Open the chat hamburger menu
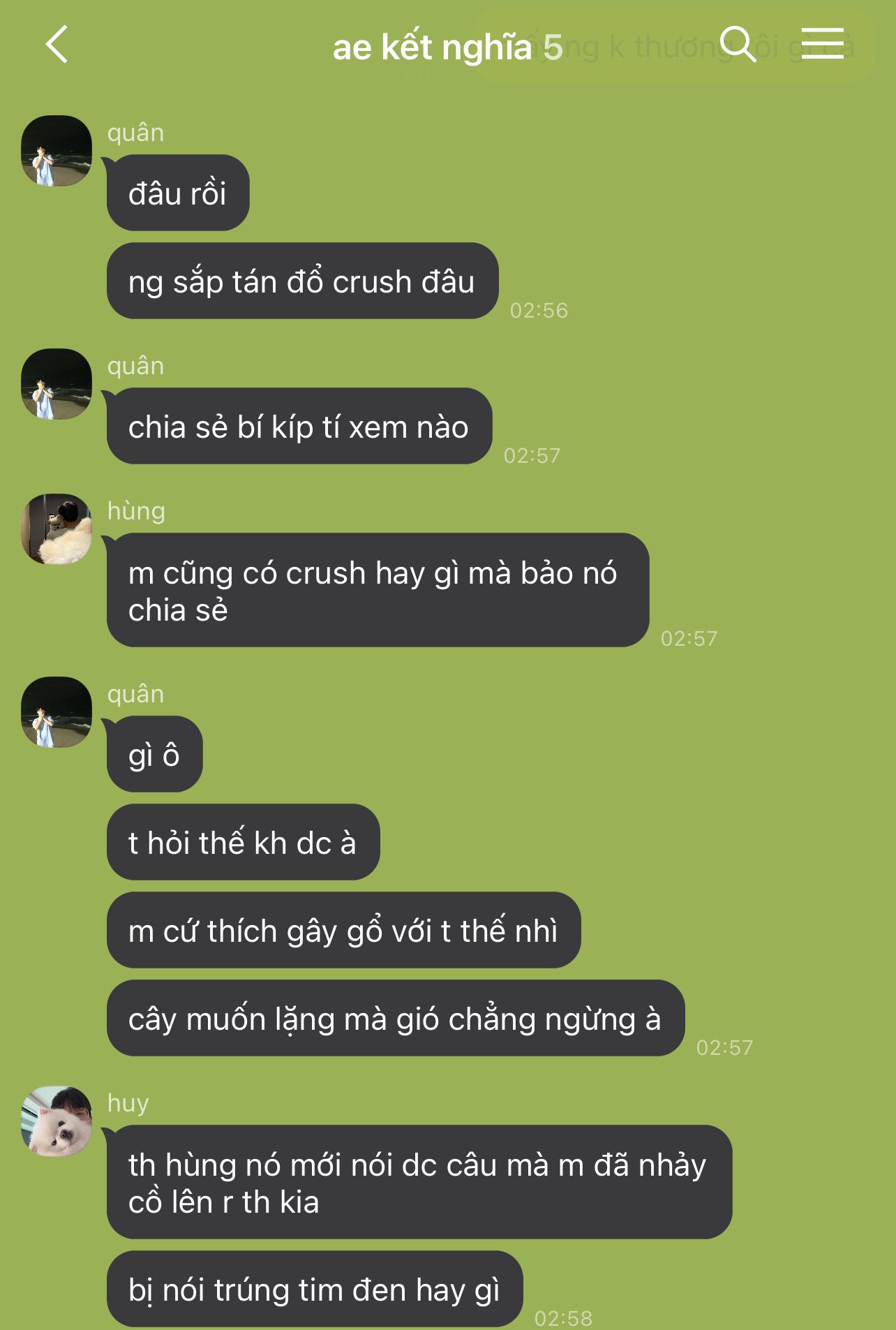Screen dimensions: 896x1330 pyautogui.click(x=822, y=44)
